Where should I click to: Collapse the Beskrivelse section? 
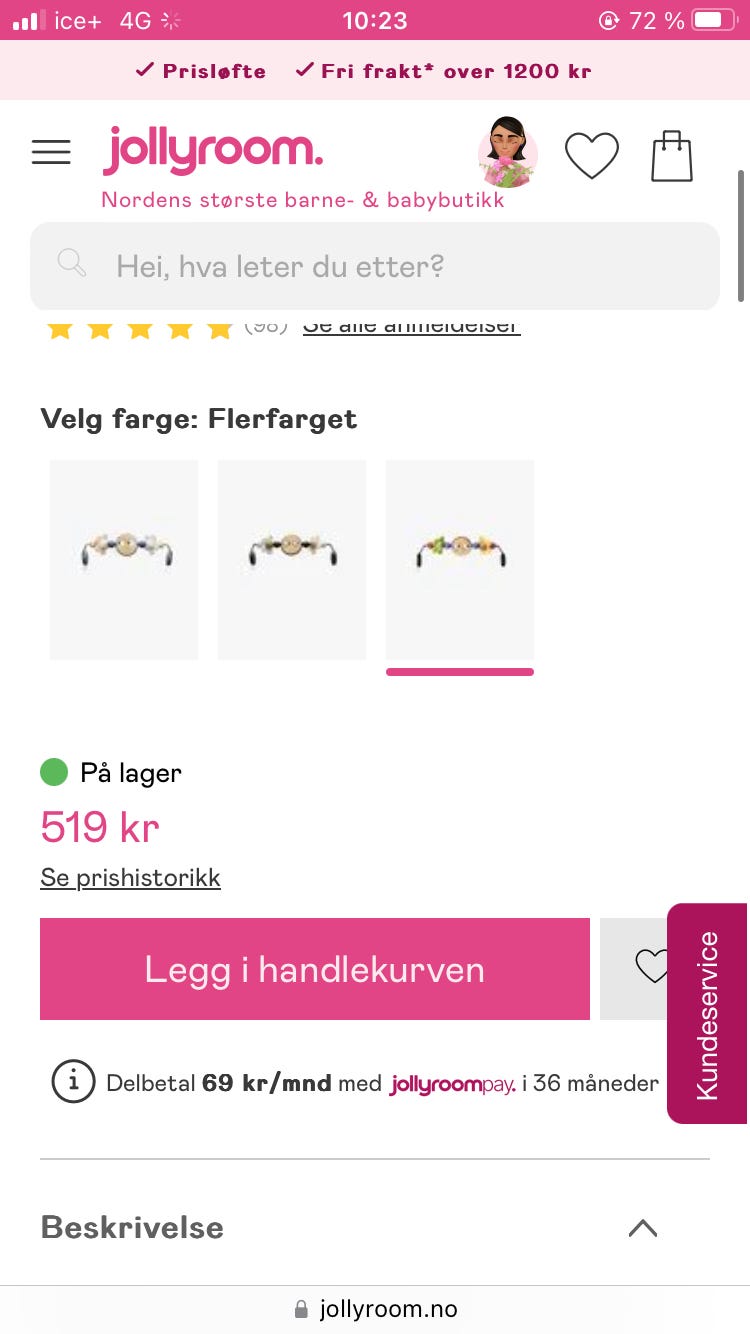click(131, 1227)
